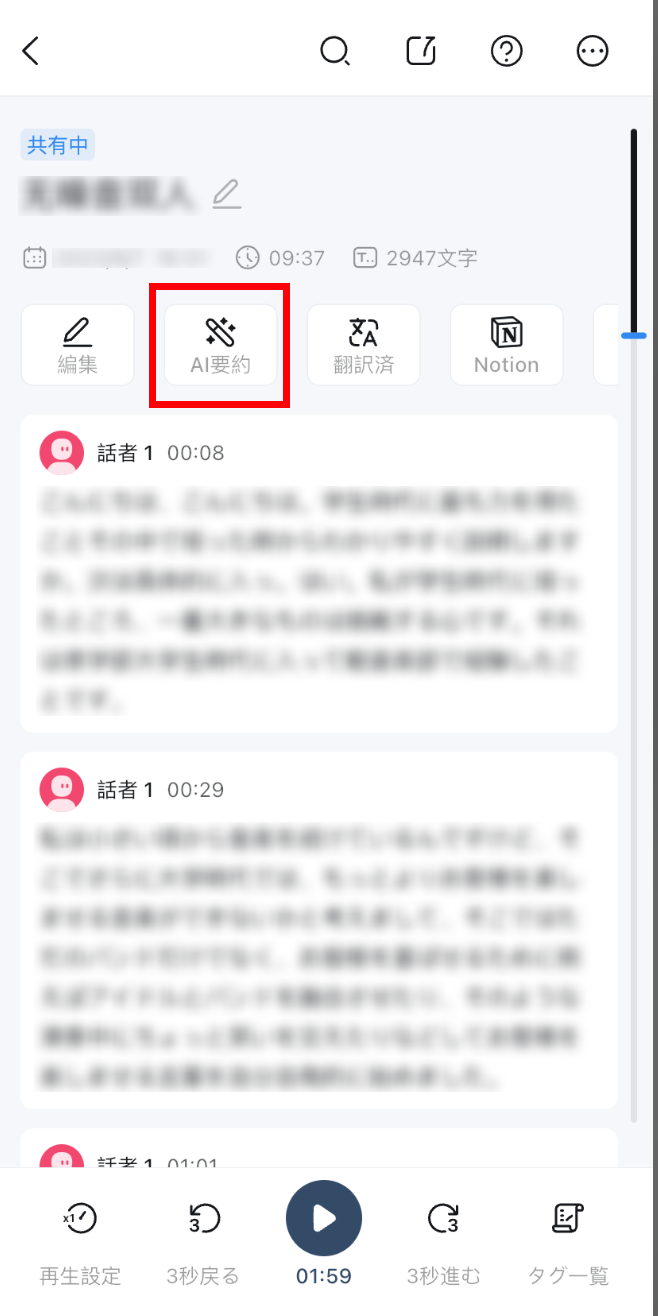Edit the recording title with pencil icon
Viewport: 658px width, 1316px height.
227,194
